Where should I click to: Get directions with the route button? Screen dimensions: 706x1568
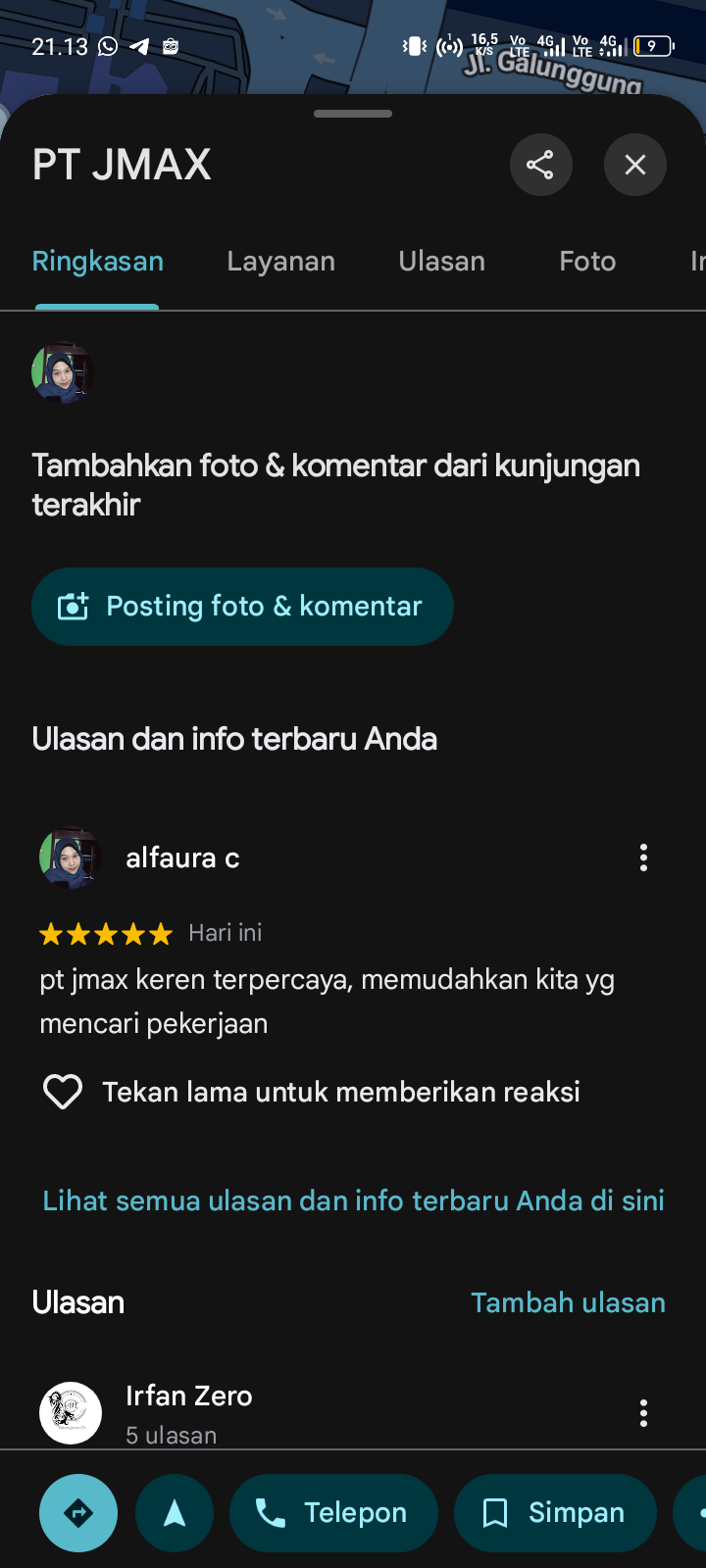(78, 1513)
